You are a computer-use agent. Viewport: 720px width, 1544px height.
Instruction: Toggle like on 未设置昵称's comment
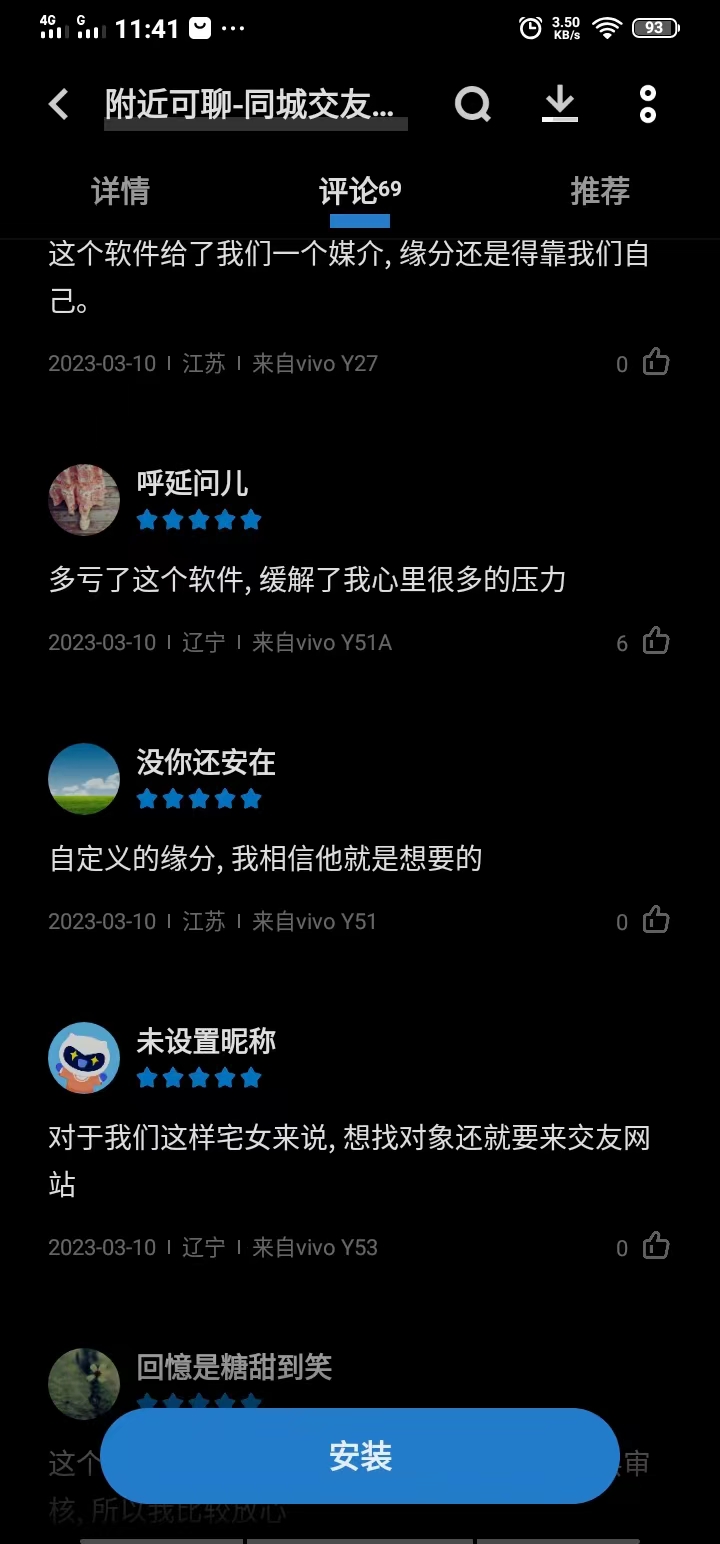tap(656, 1247)
